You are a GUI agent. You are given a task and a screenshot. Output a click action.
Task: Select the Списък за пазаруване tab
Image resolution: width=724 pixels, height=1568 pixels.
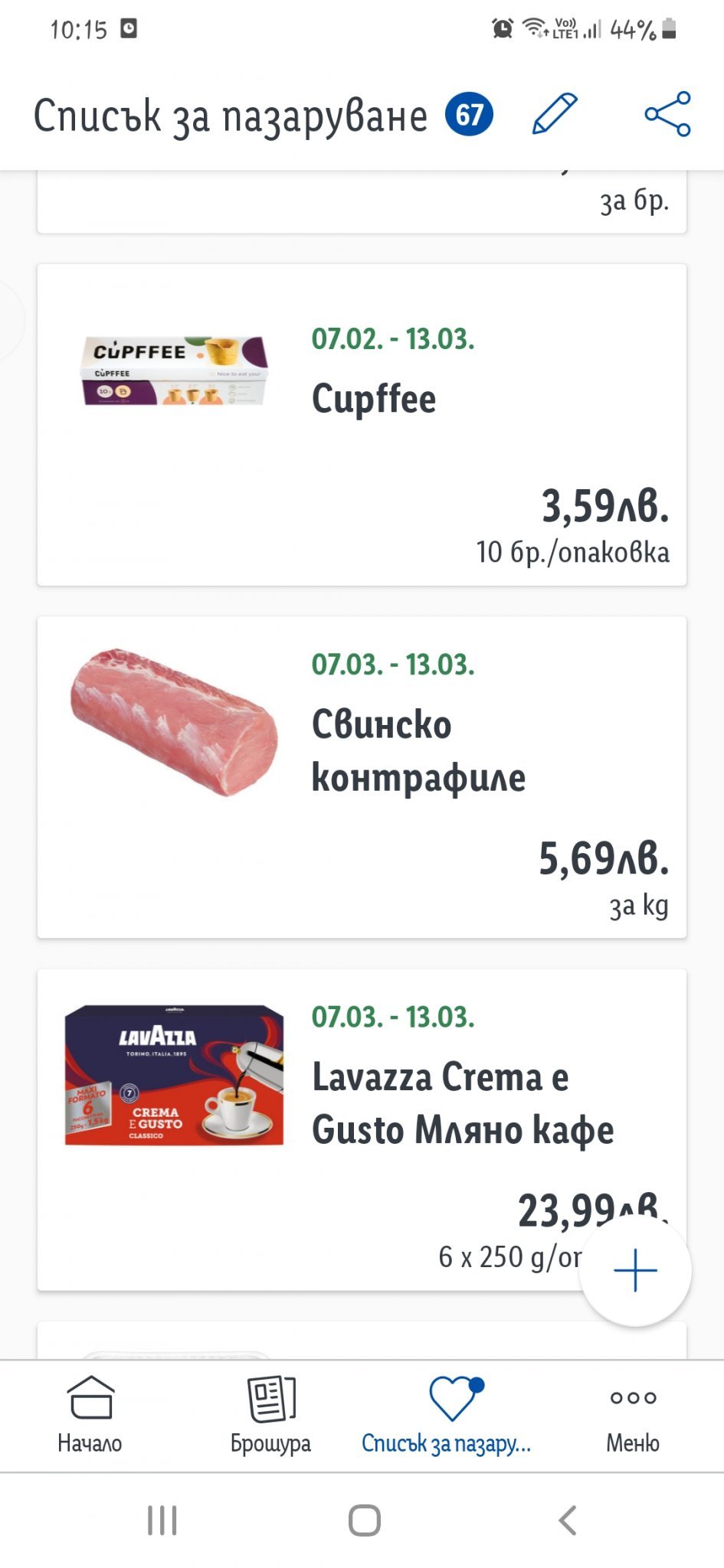[x=451, y=1416]
